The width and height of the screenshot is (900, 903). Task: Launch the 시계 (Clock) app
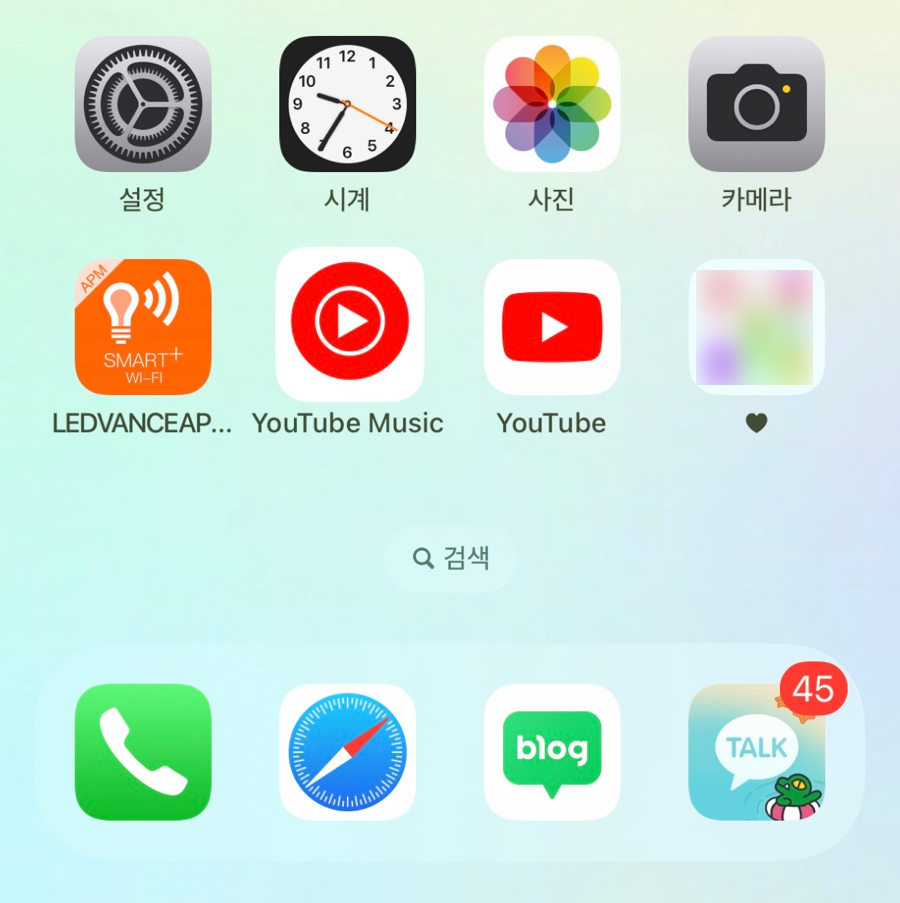[347, 104]
